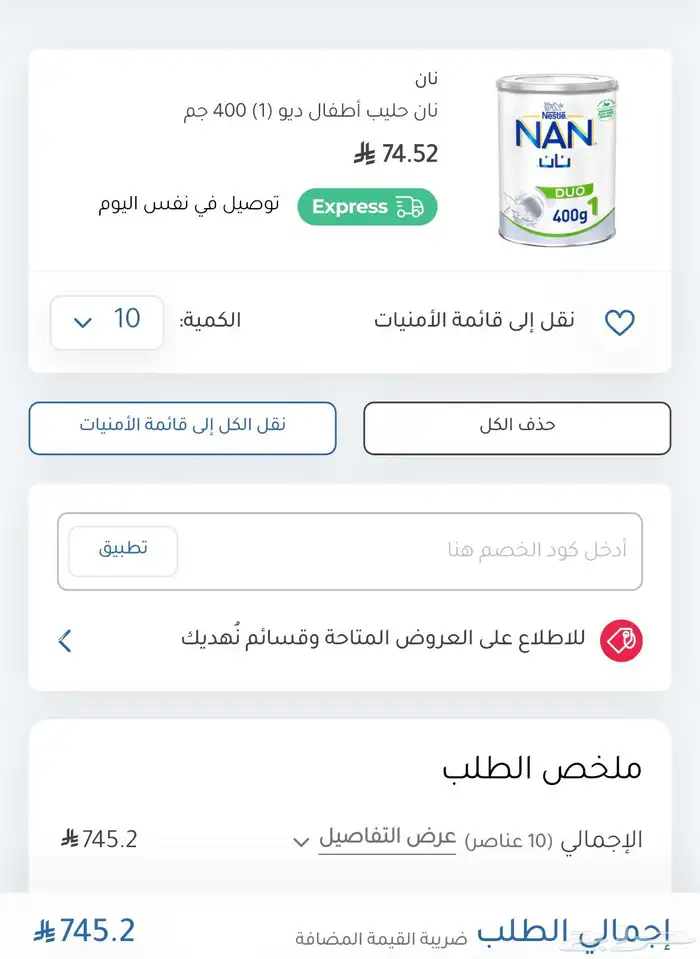Move NAN milk to wishlist via heart
This screenshot has width=700, height=959.
(620, 322)
